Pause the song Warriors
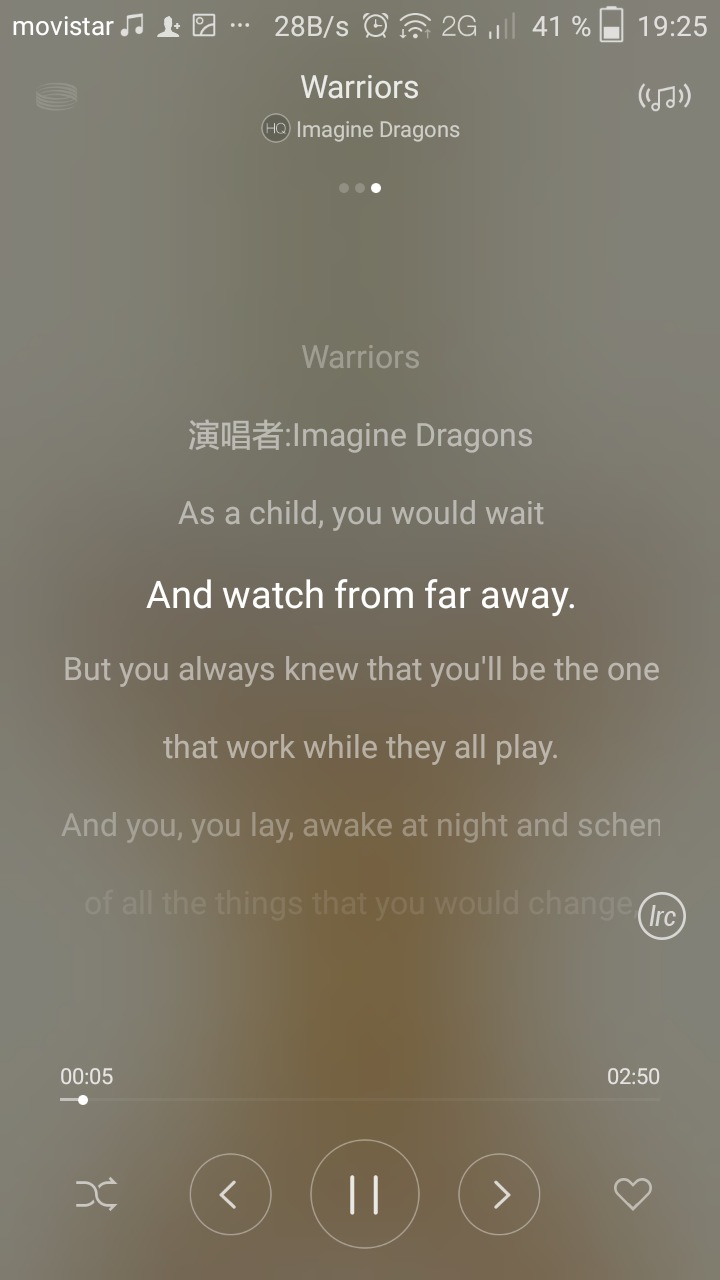The height and width of the screenshot is (1280, 720). pyautogui.click(x=364, y=1194)
